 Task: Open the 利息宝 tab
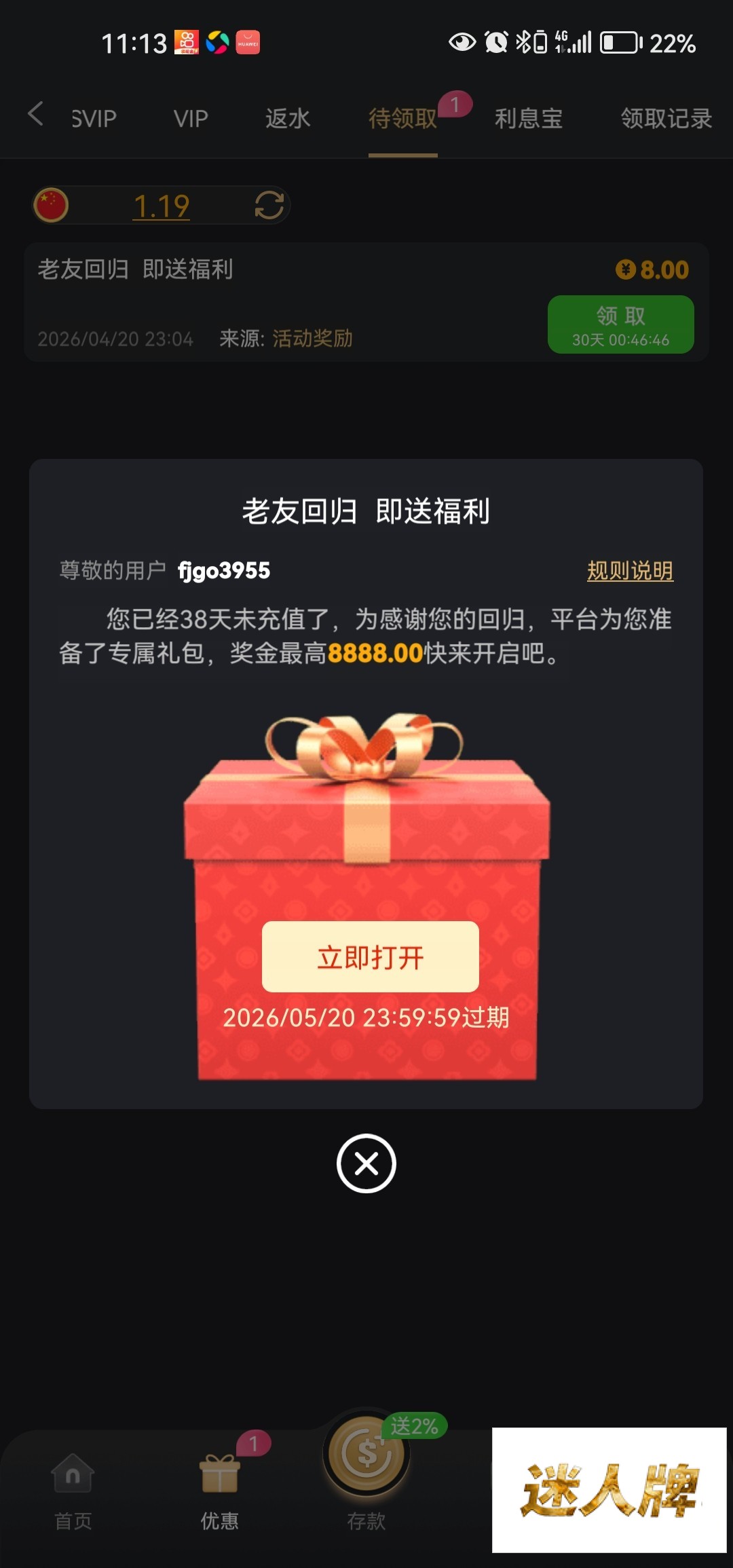pyautogui.click(x=528, y=119)
